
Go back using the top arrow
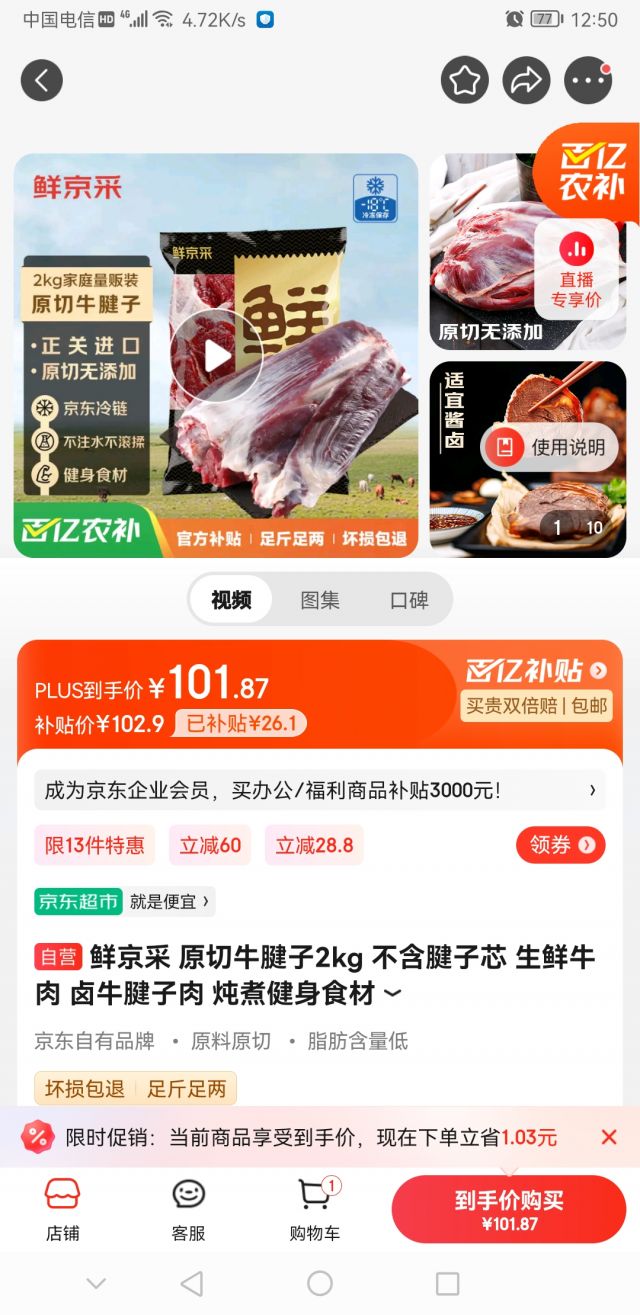pos(41,81)
